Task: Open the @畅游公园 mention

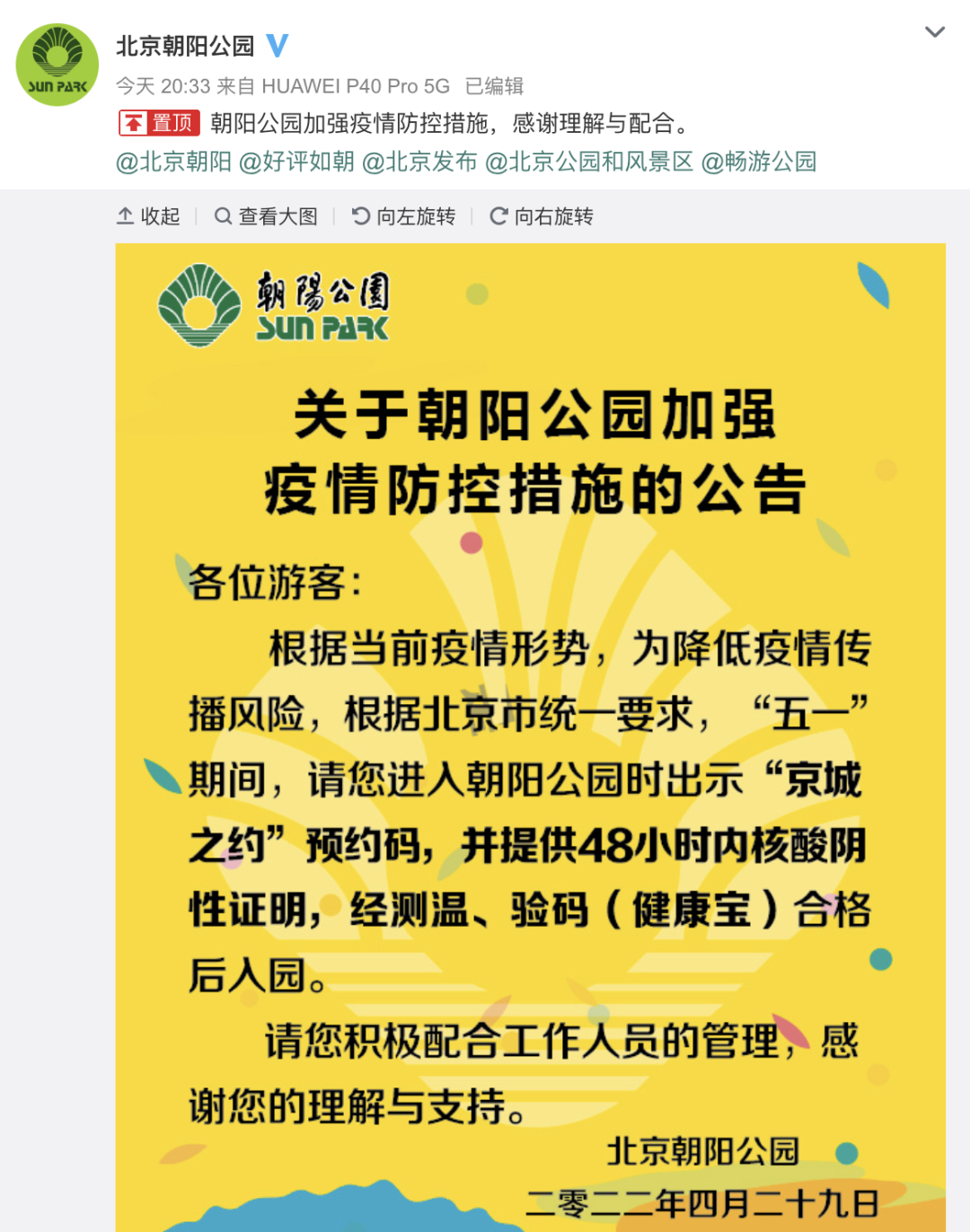Action: 759,162
